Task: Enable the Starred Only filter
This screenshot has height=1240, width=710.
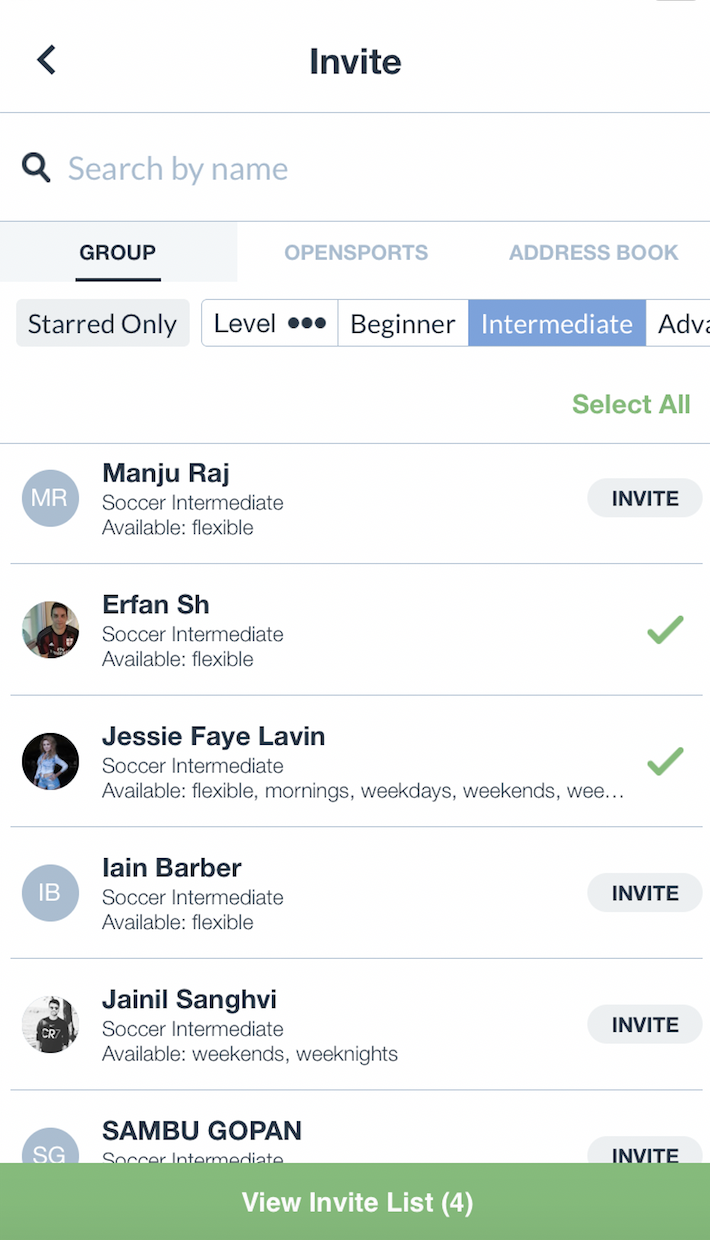Action: (102, 324)
